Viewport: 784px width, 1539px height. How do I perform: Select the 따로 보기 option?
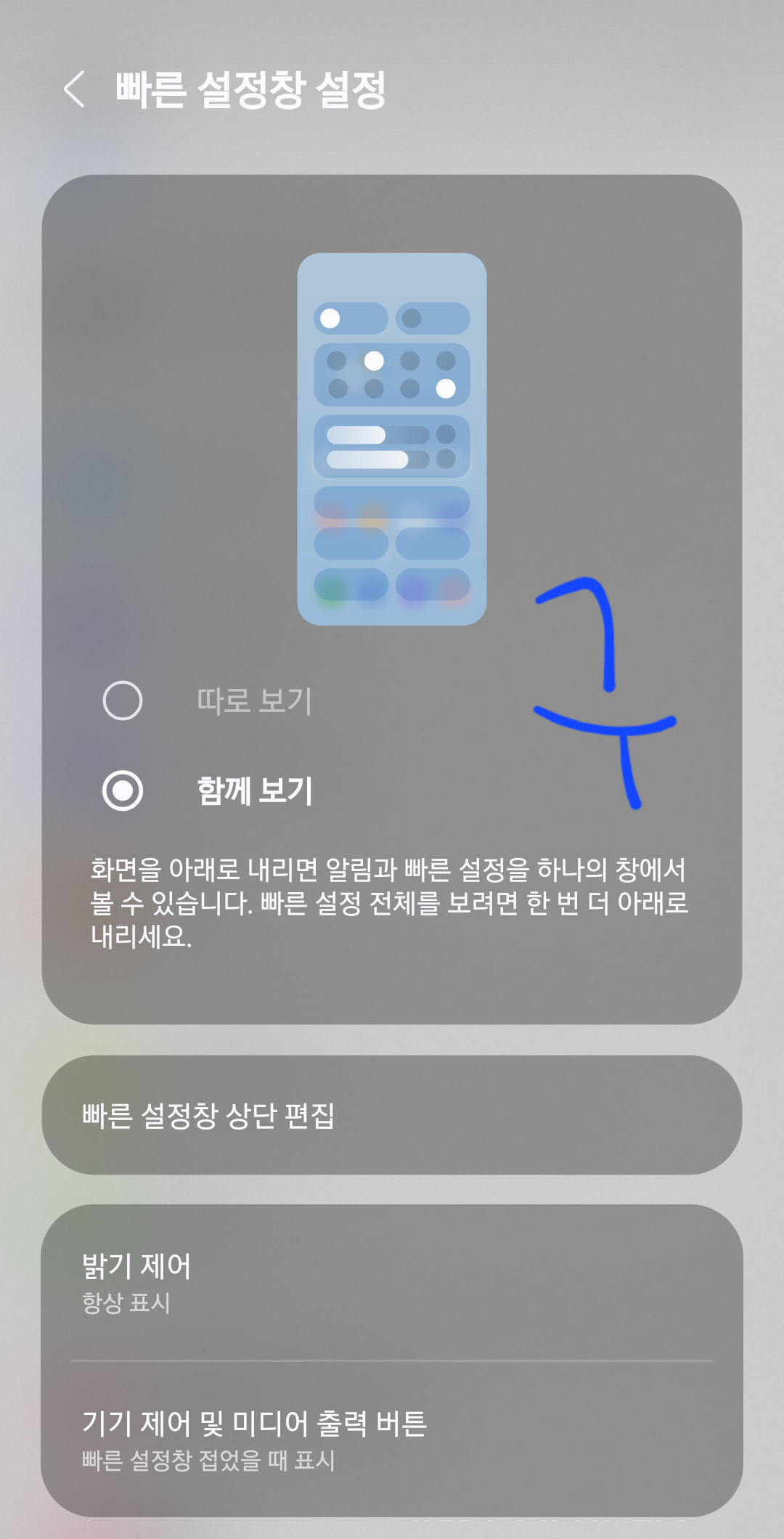coord(123,701)
